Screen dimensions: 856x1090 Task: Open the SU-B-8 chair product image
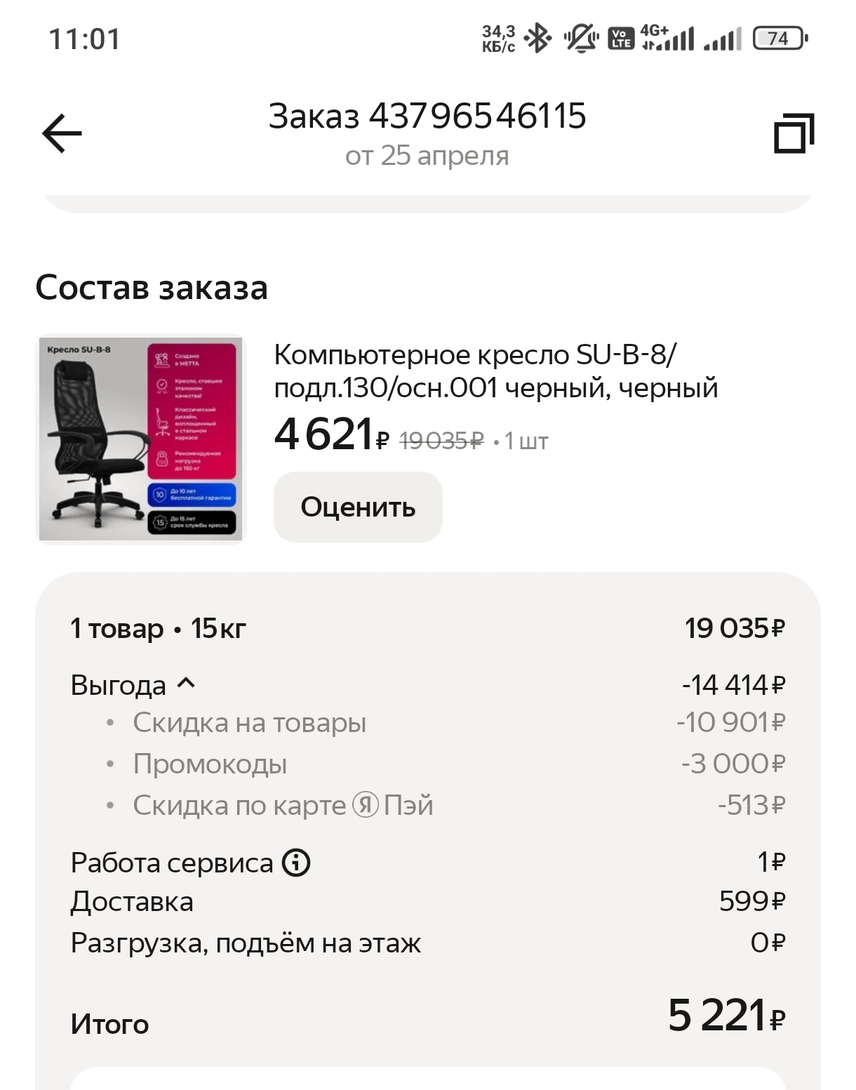tap(140, 439)
